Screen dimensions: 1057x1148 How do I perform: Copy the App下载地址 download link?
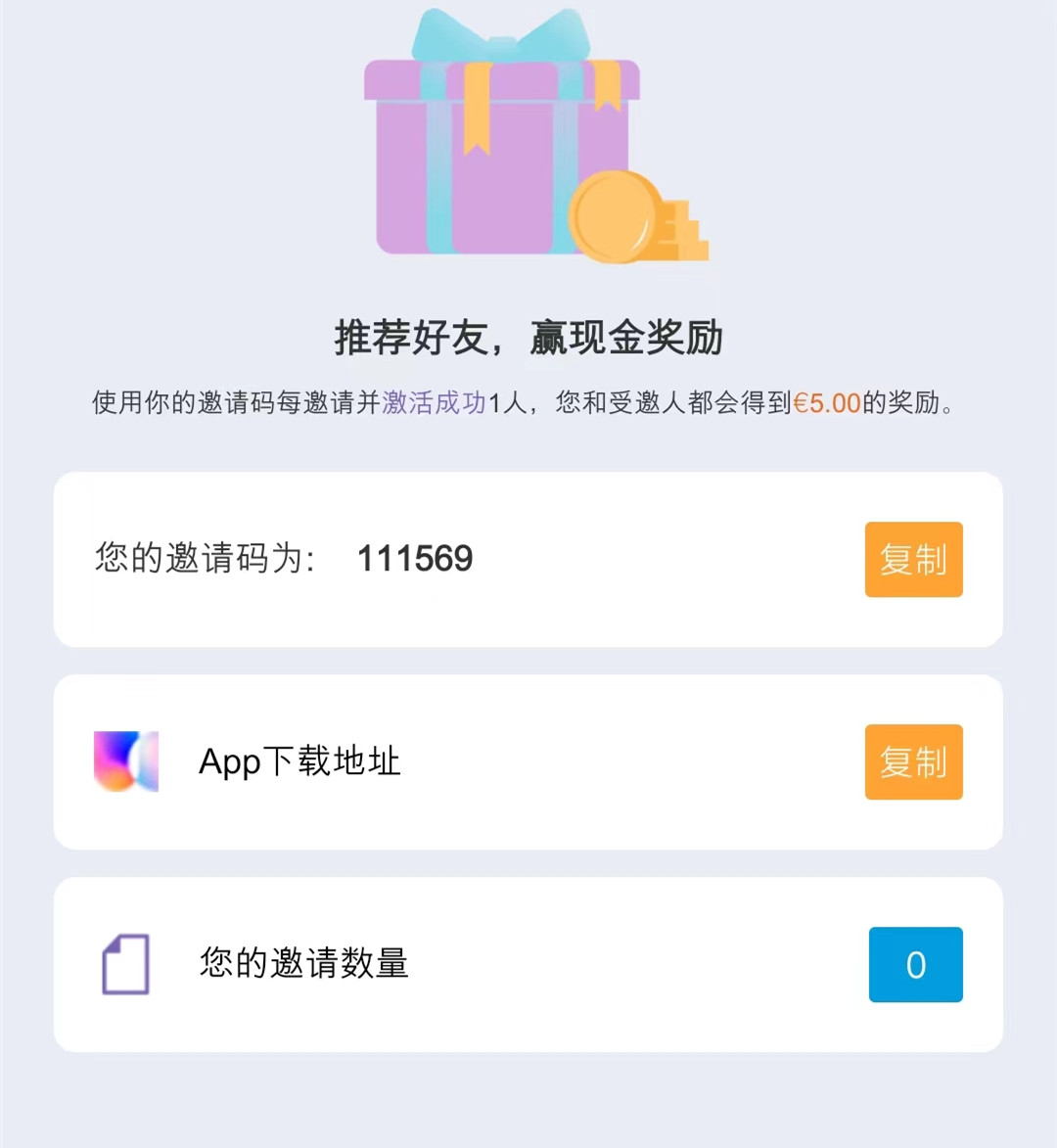click(x=913, y=762)
